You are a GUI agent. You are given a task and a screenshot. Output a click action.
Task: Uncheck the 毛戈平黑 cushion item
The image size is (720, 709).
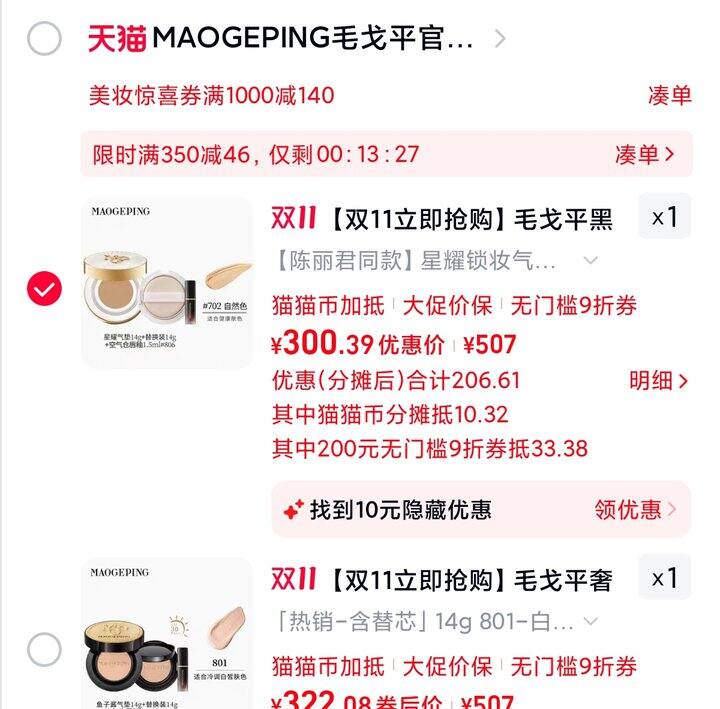pos(44,290)
